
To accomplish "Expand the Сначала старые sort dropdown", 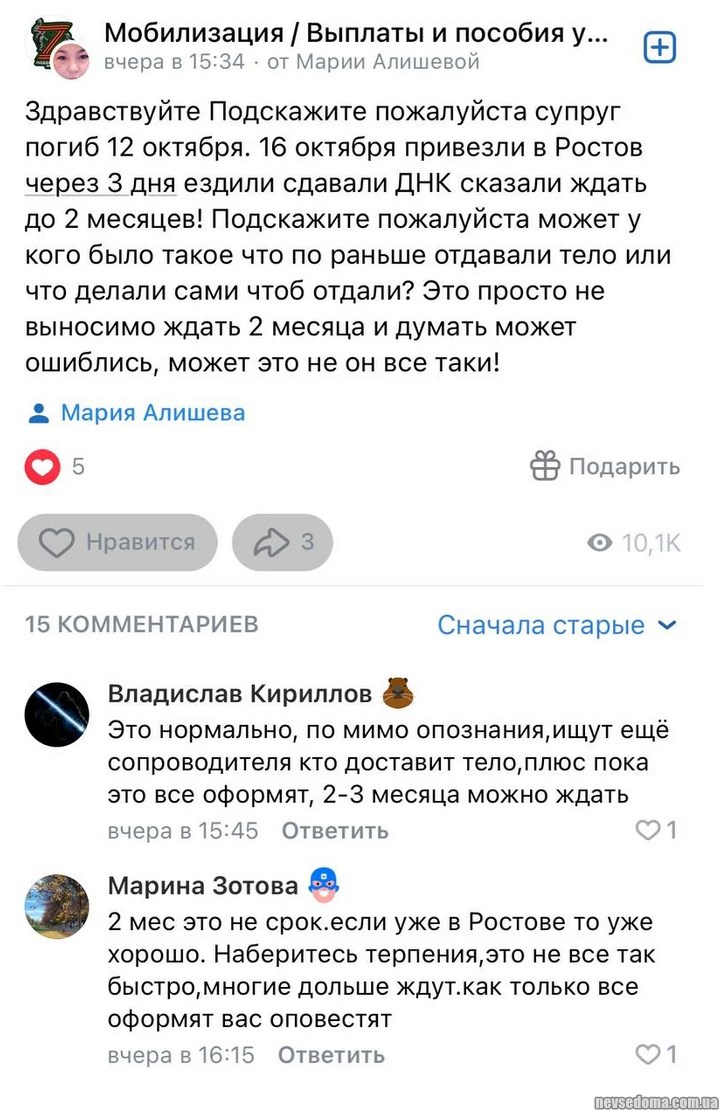I will (x=557, y=625).
